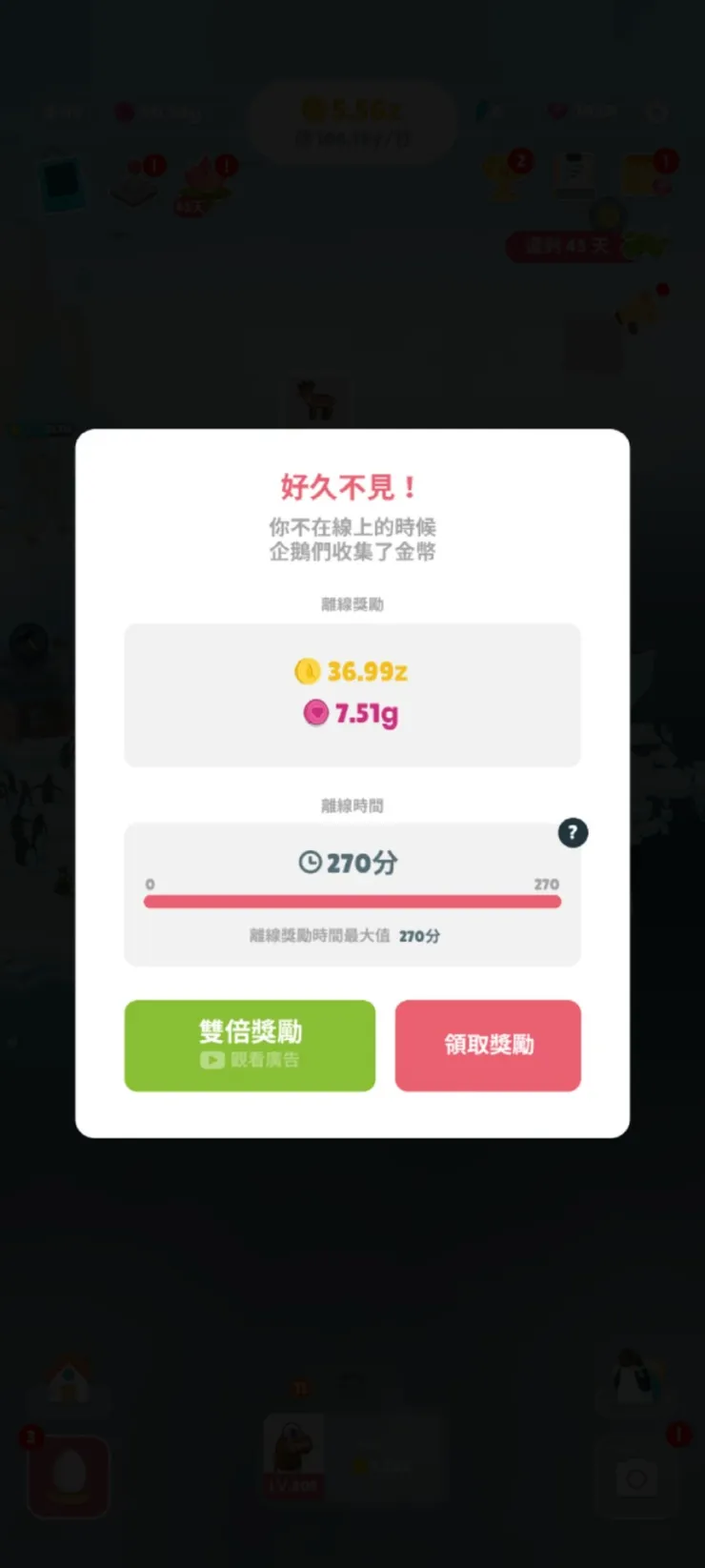Tap the document icon in the top bar
Image resolution: width=705 pixels, height=1568 pixels.
[573, 176]
